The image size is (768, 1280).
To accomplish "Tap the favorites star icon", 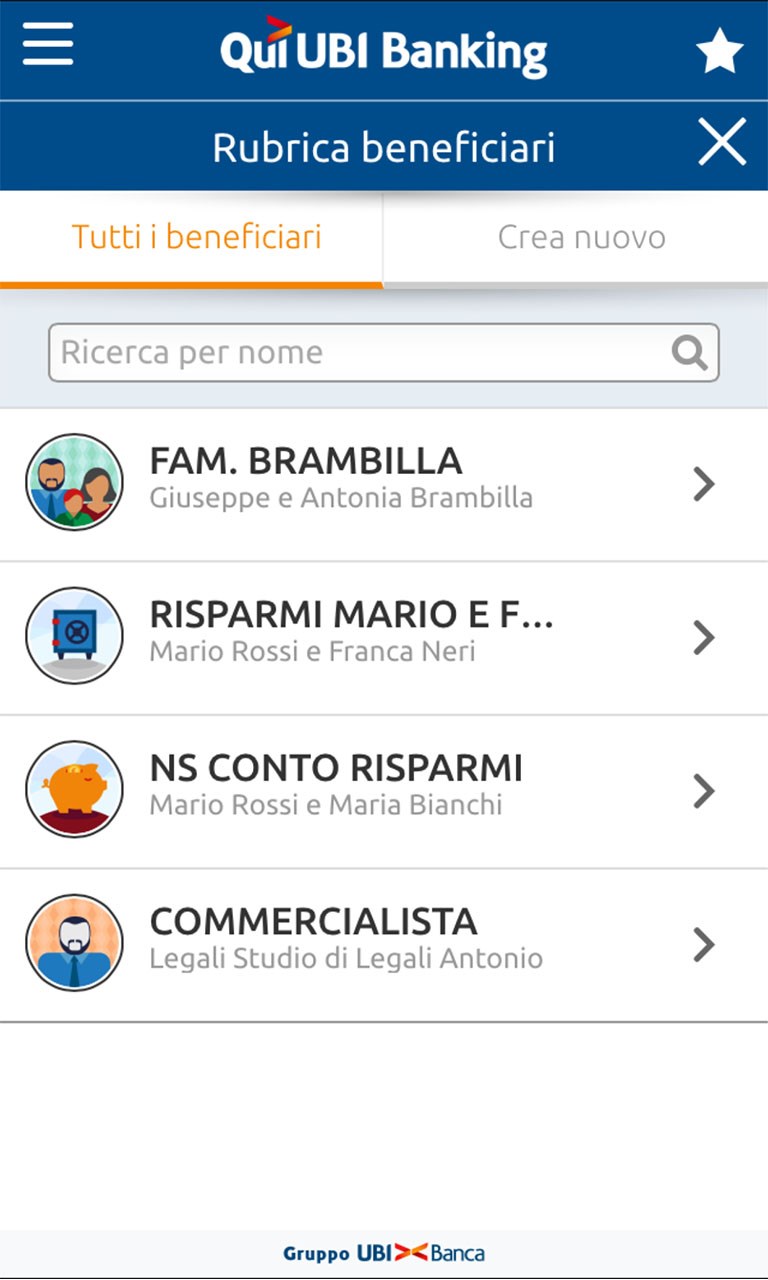I will coord(720,51).
